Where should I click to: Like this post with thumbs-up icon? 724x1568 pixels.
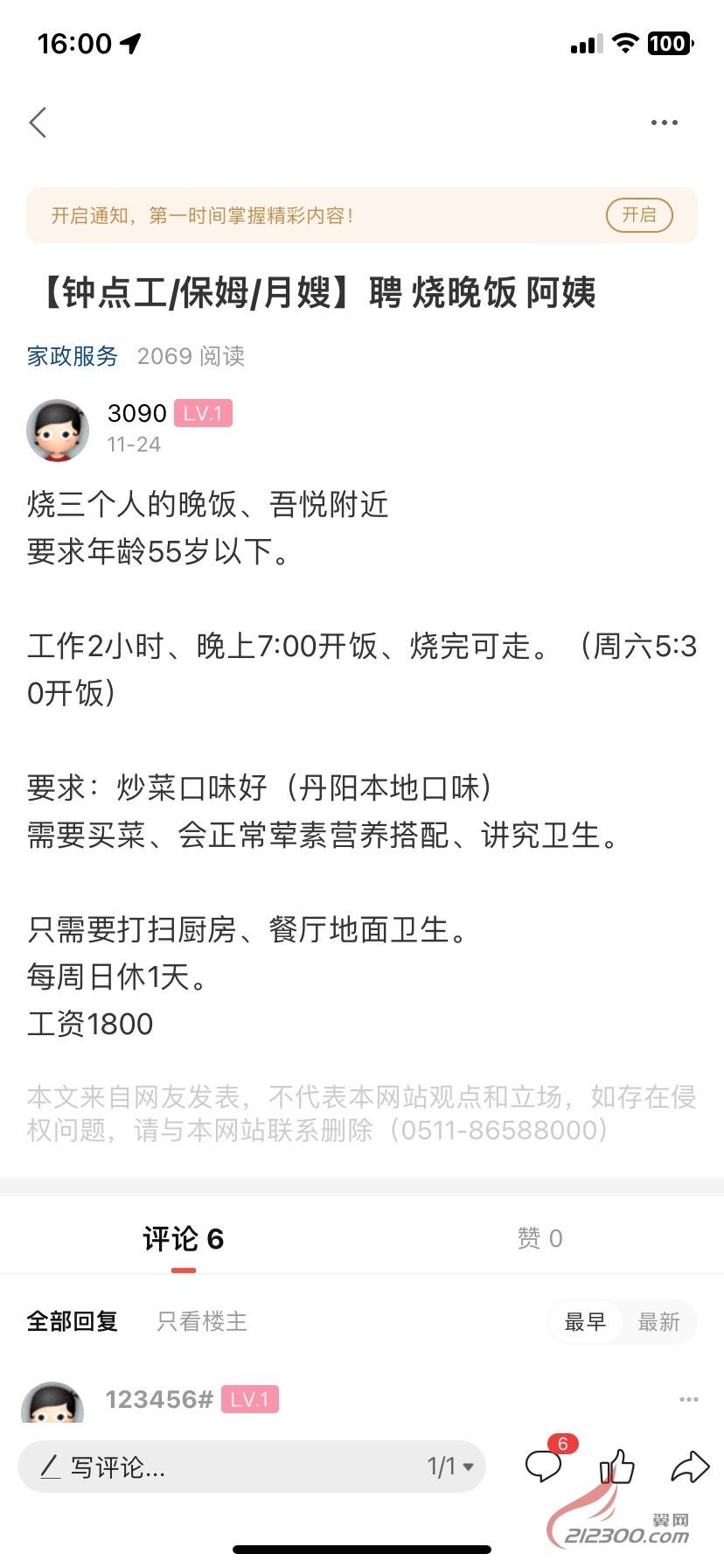coord(616,1466)
